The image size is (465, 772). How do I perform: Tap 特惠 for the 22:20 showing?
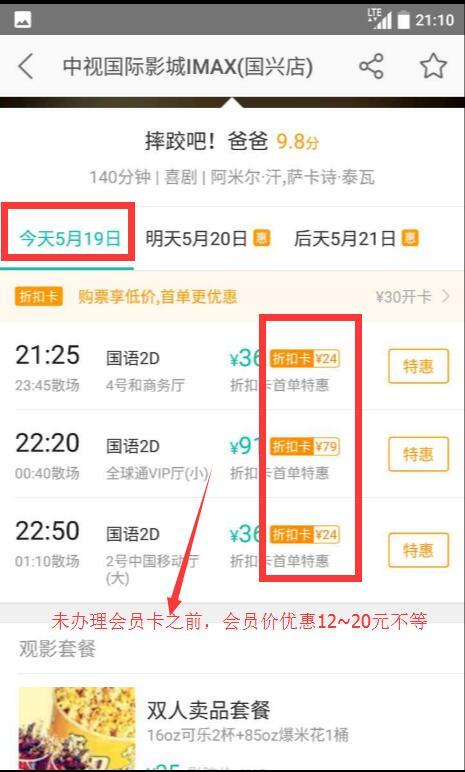(418, 453)
